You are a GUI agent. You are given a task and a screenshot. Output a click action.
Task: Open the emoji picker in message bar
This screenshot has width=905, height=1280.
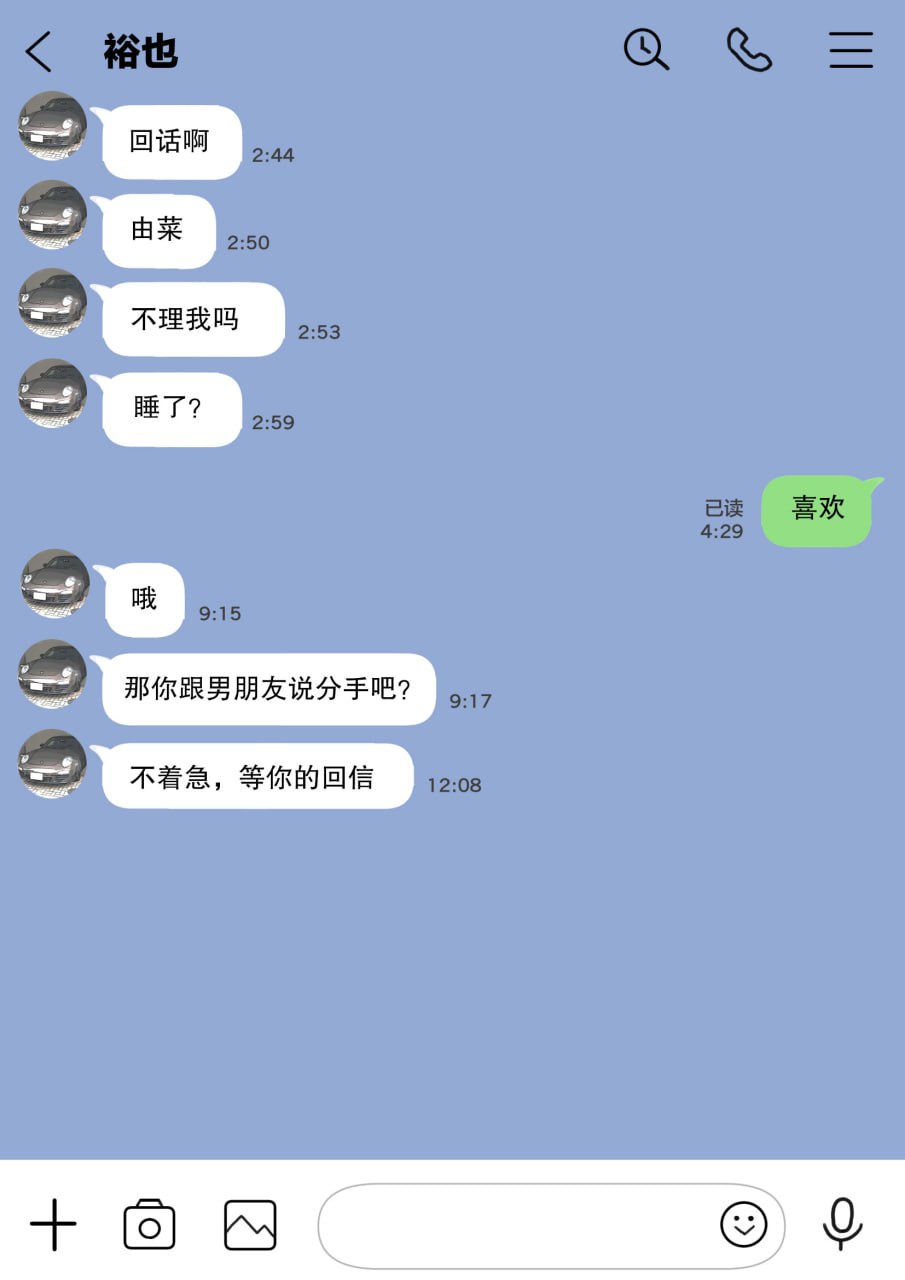[x=744, y=1224]
